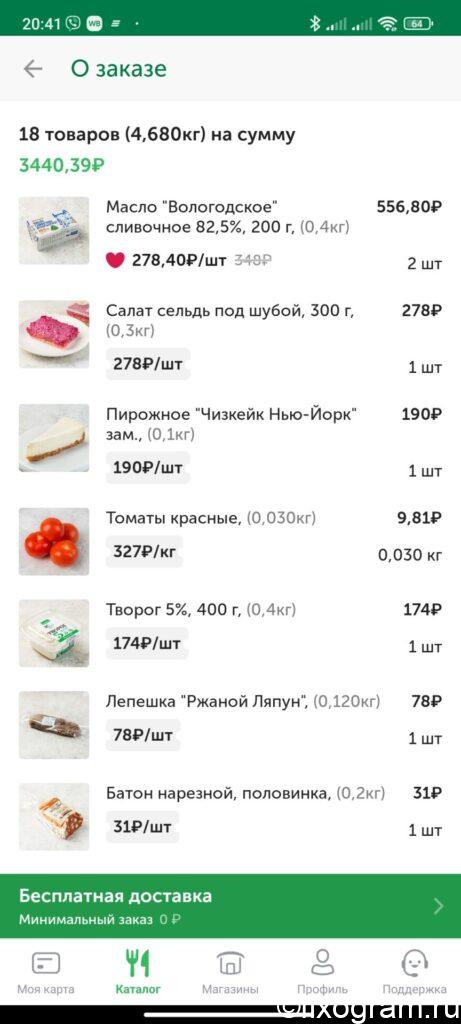This screenshot has height=1024, width=461.
Task: Switch to the Магазины tab
Action: click(x=230, y=972)
